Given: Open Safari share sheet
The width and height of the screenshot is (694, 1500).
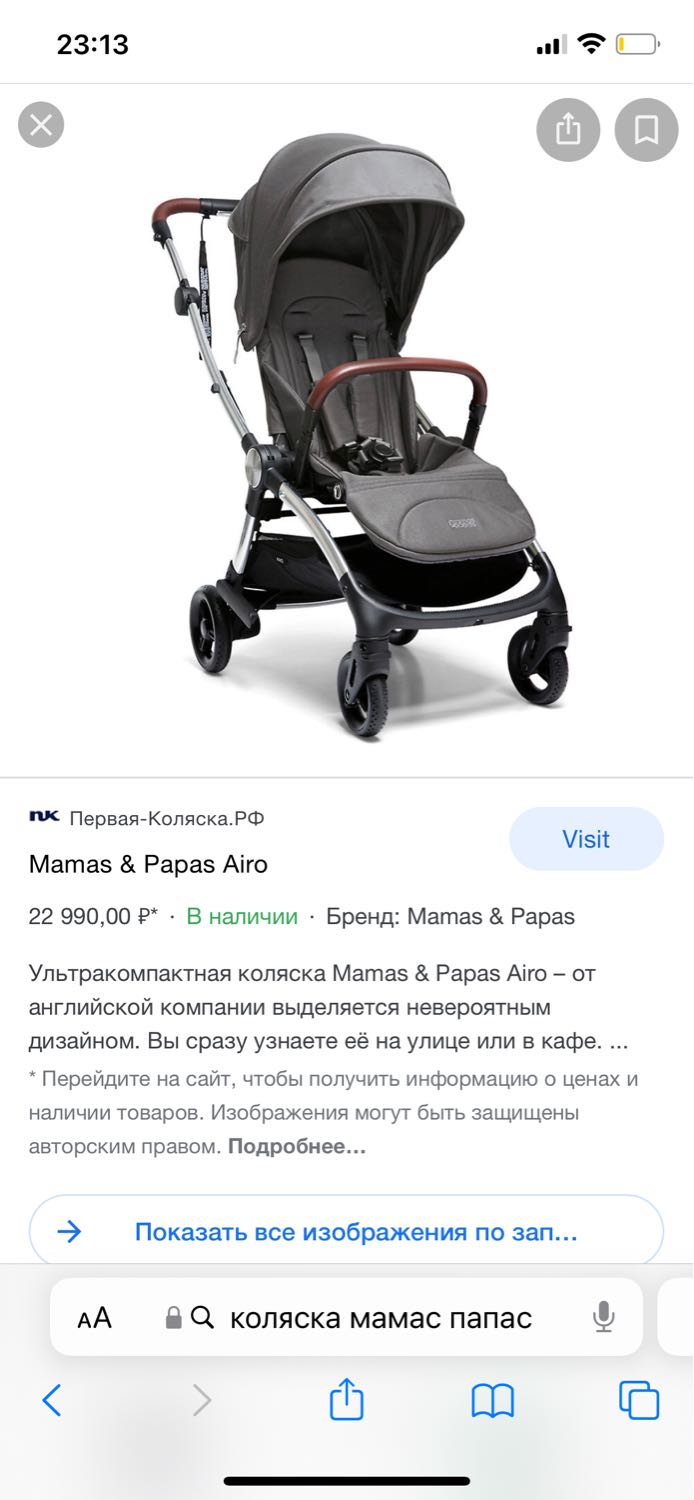Looking at the screenshot, I should [x=346, y=1398].
